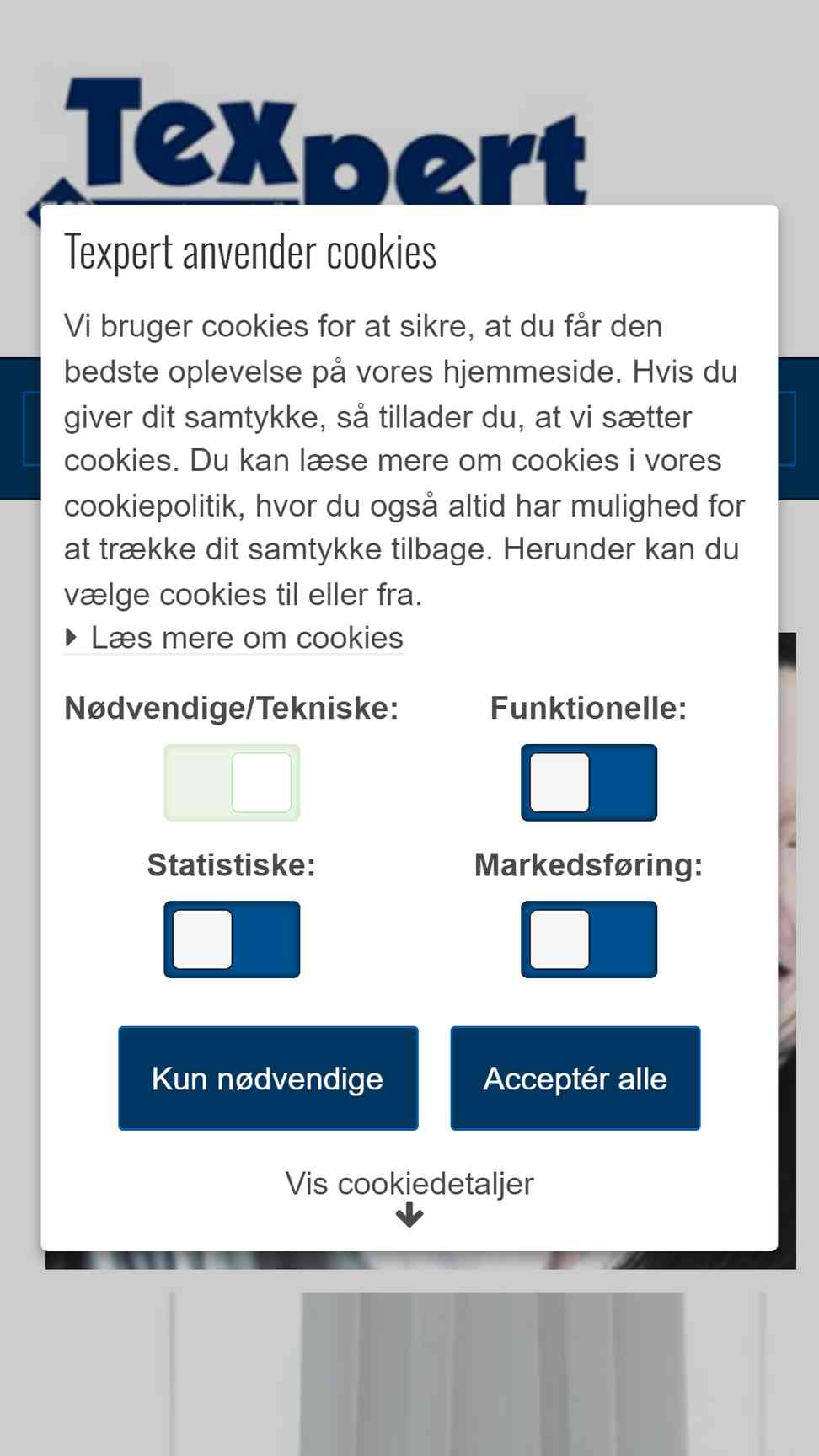
Task: Toggle the Funktionelle cookies switch
Action: [x=589, y=782]
